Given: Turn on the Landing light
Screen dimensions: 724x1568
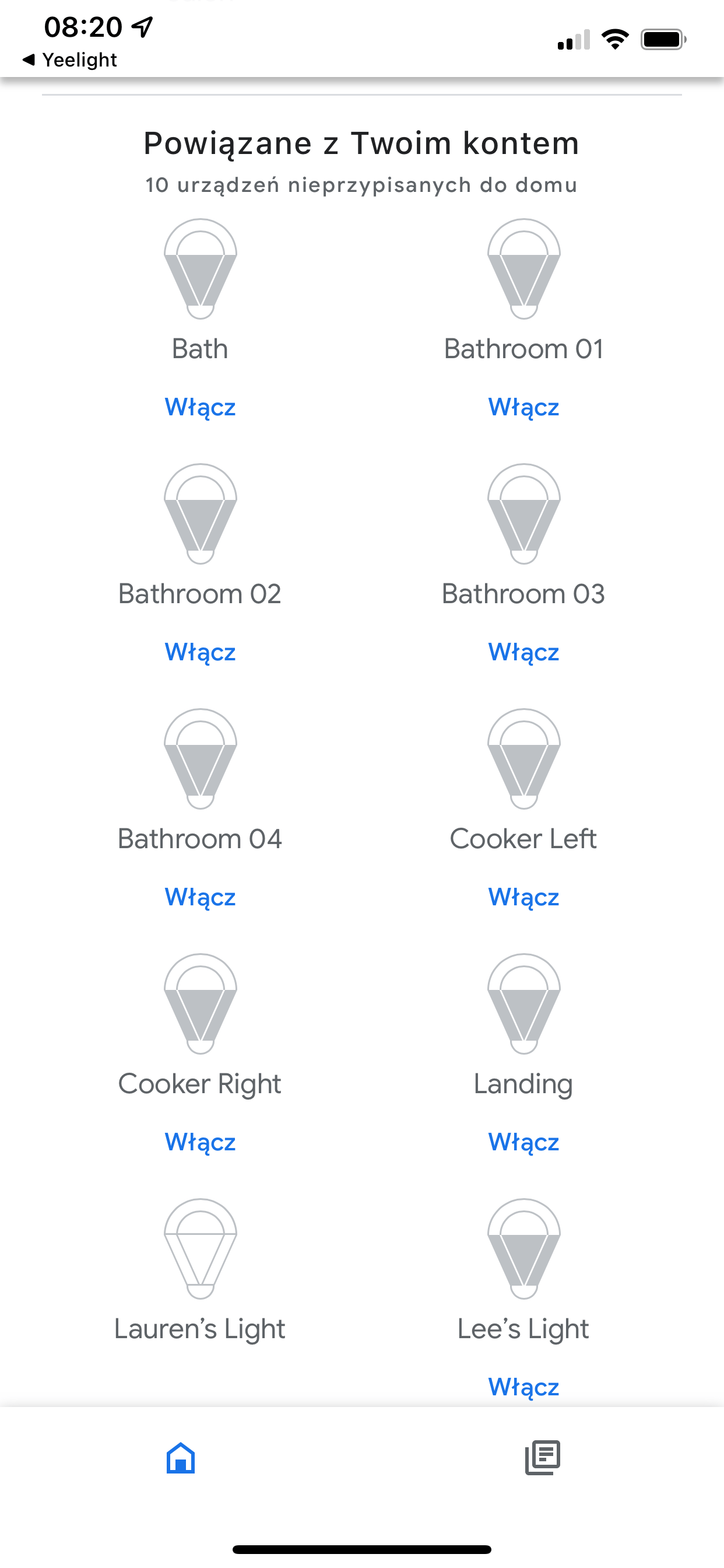Looking at the screenshot, I should (523, 1142).
